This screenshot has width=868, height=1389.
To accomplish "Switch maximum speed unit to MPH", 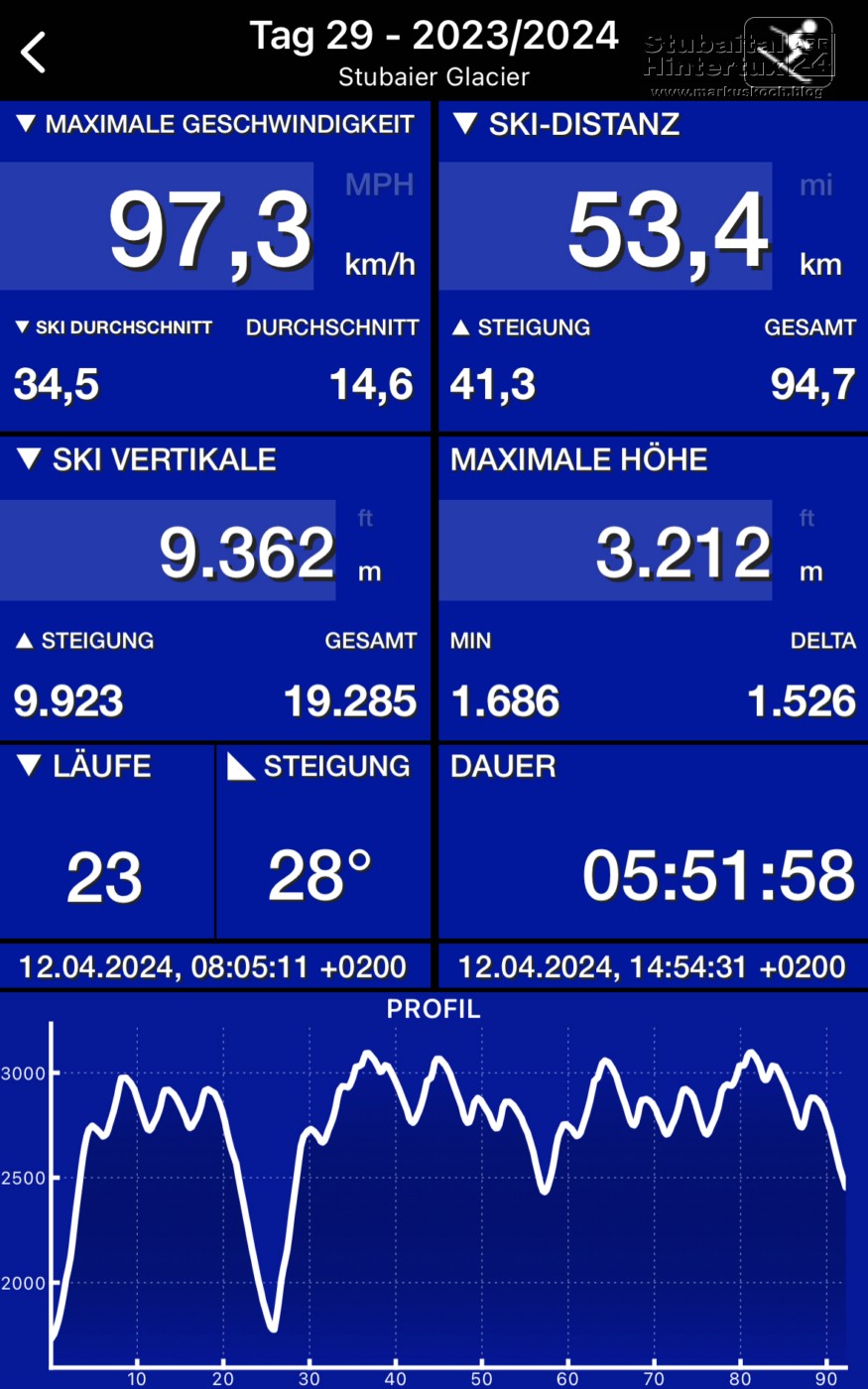I will tap(379, 185).
